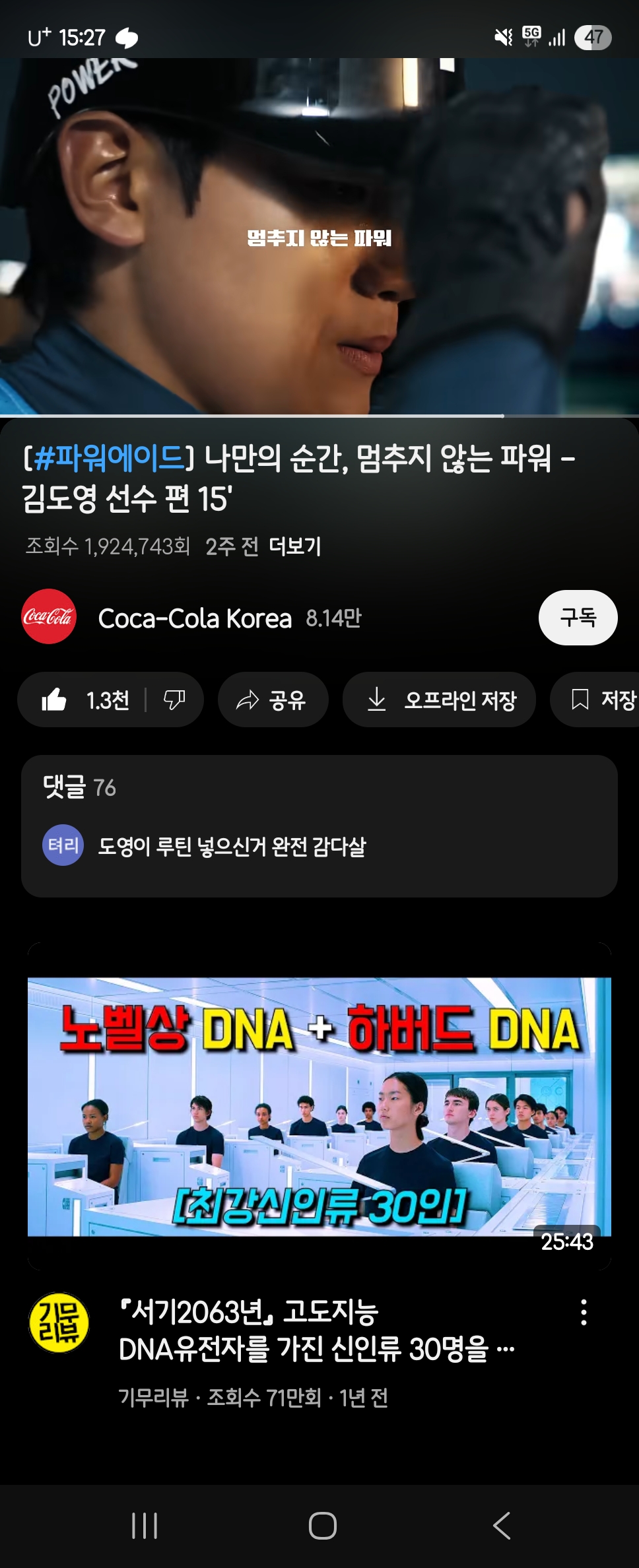Play the 노벨상 DNA recommended video
Screen dimensions: 639x1568
point(319,1106)
